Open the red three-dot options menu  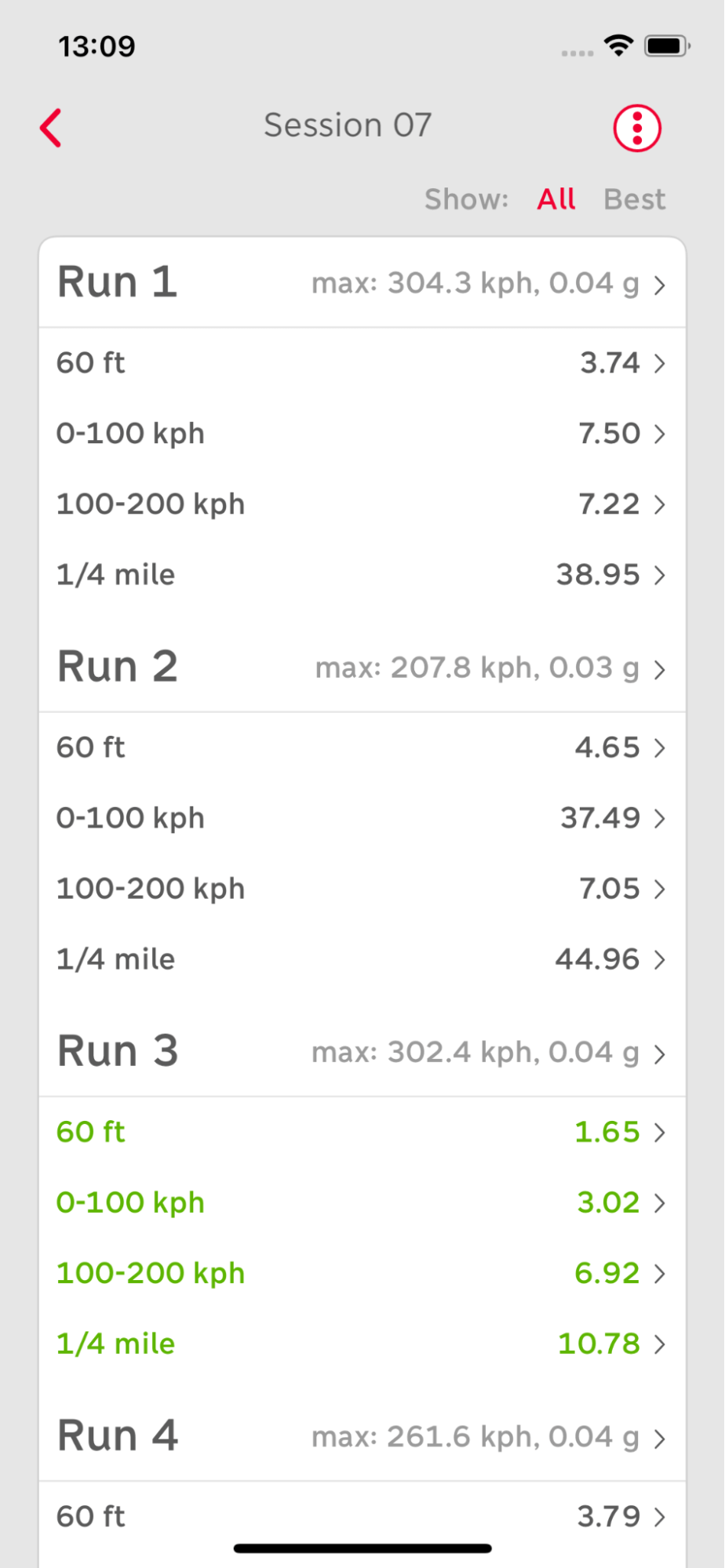pyautogui.click(x=637, y=128)
